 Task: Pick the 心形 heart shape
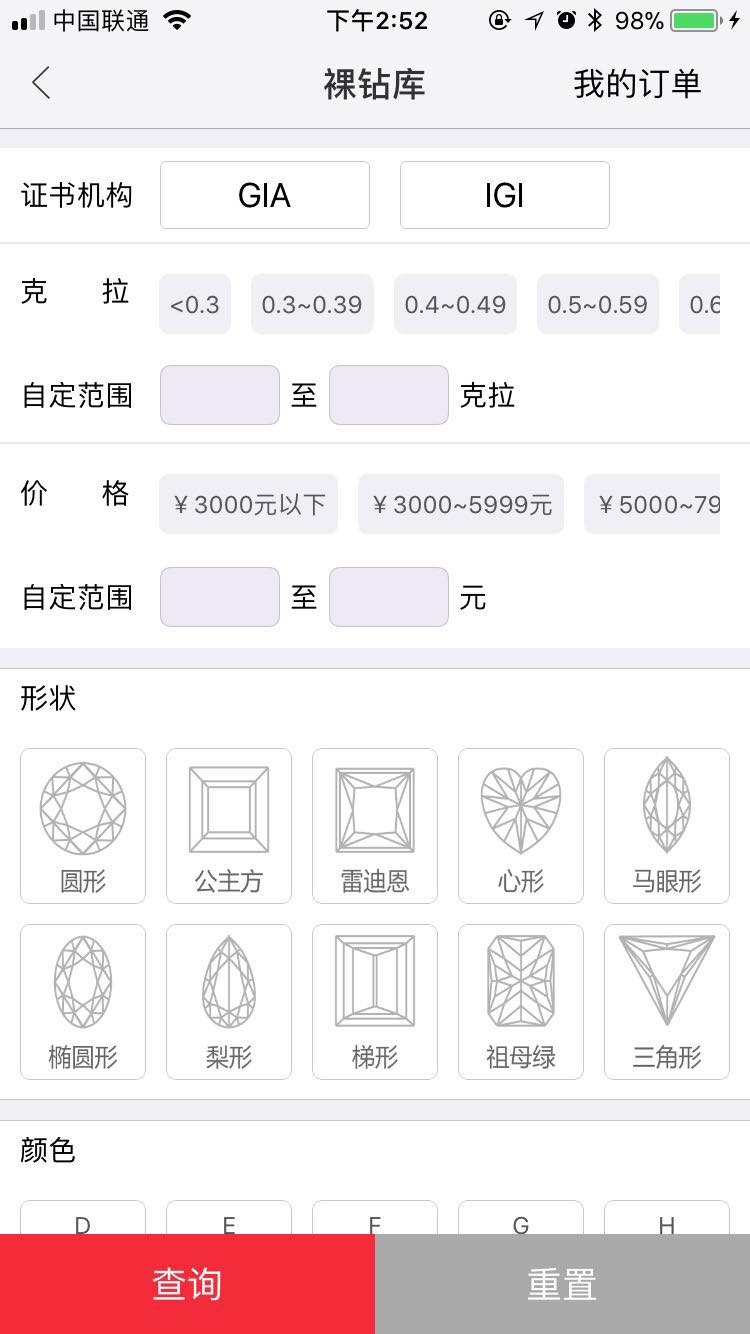(521, 826)
